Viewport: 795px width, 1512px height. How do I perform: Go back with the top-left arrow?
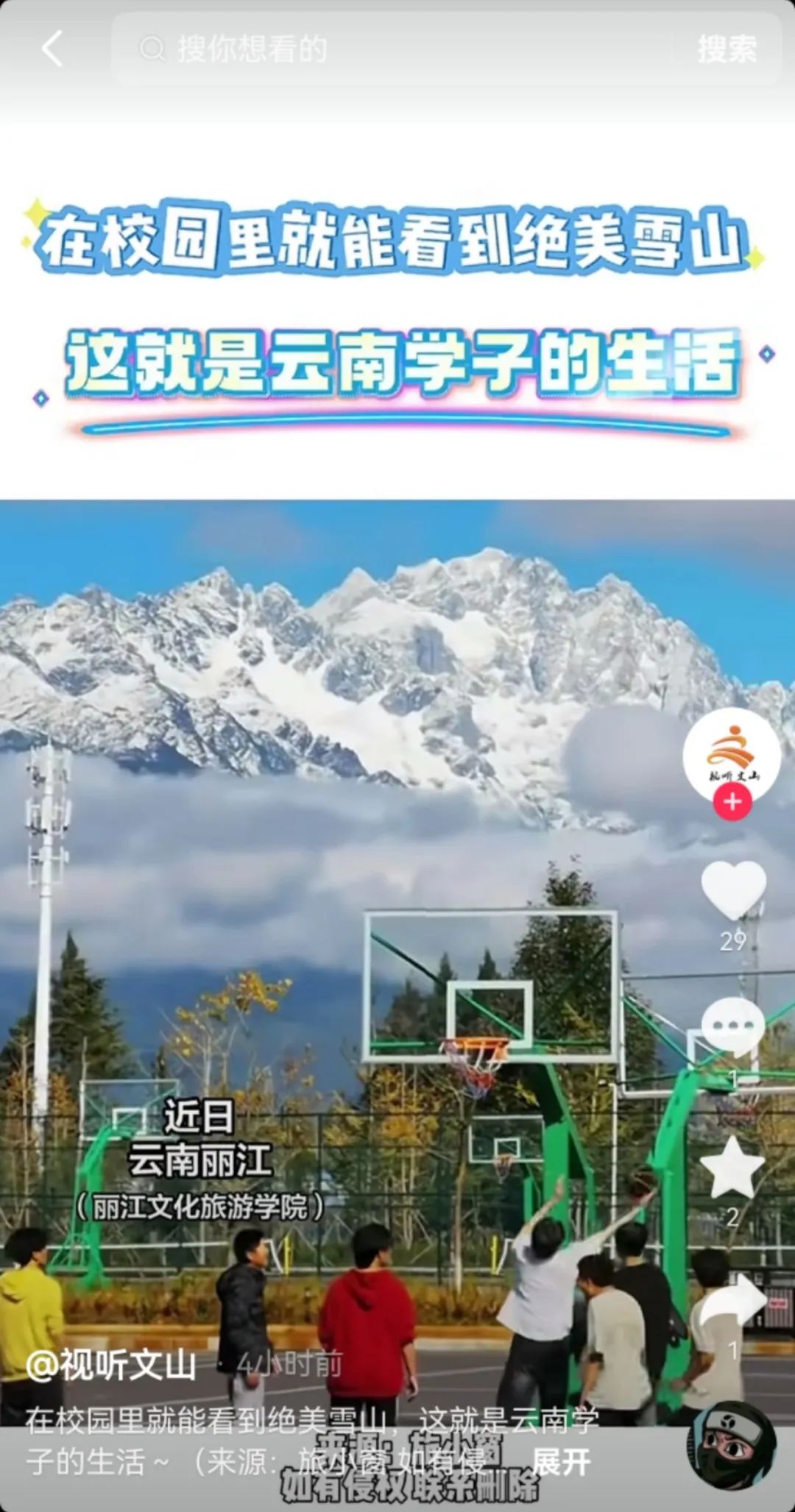click(52, 49)
